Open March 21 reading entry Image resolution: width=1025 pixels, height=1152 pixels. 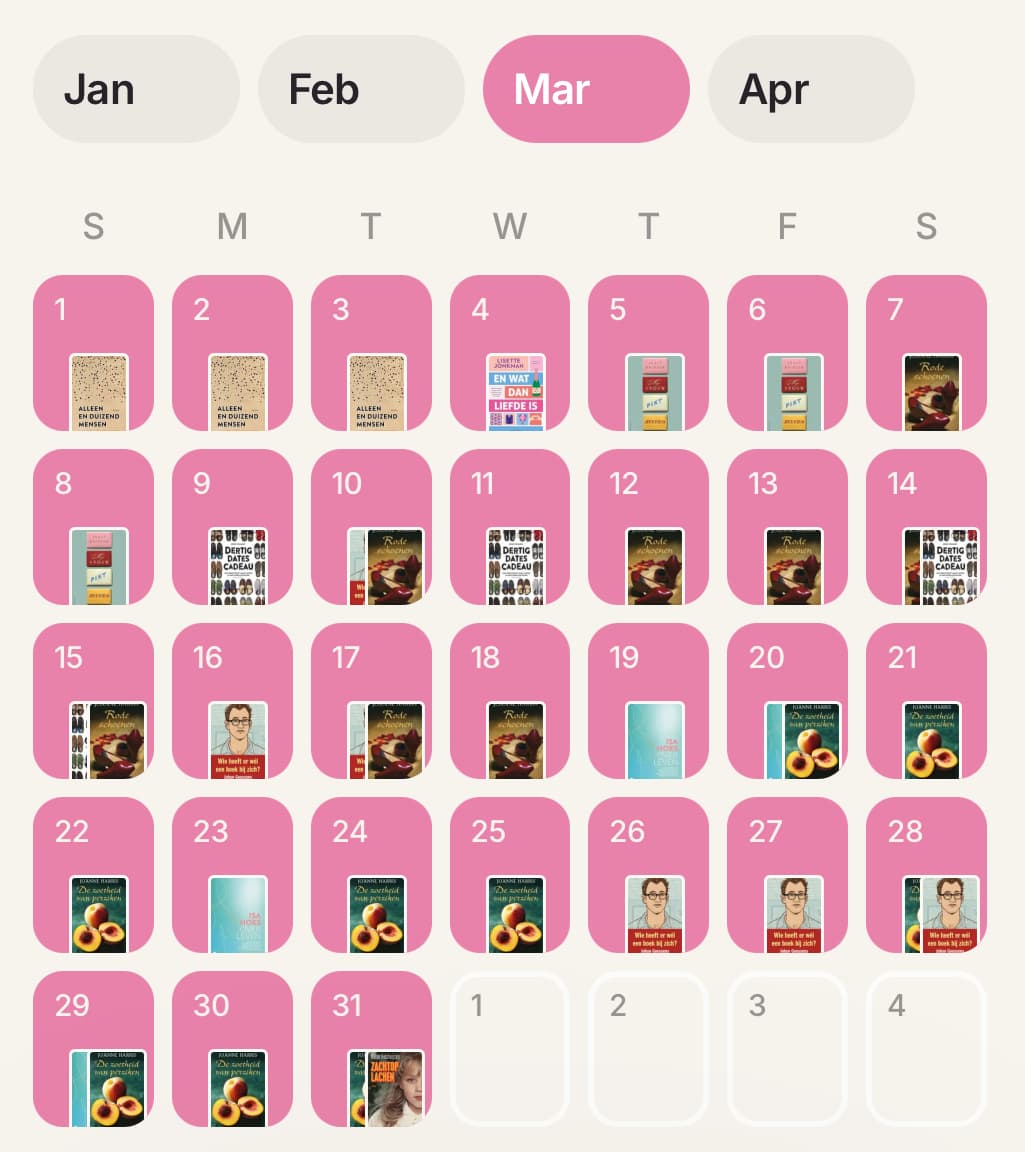(926, 701)
